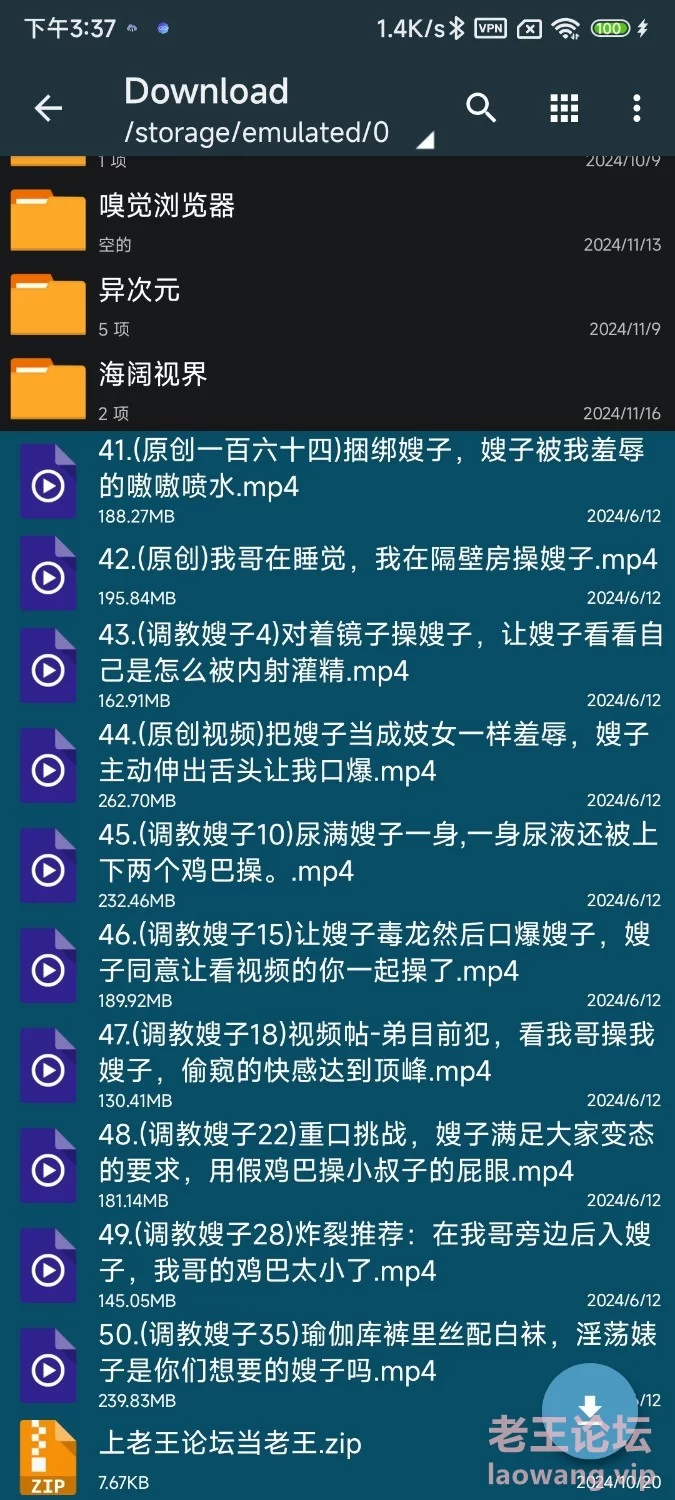Go back using the arrow icon
675x1500 pixels.
pyautogui.click(x=48, y=108)
